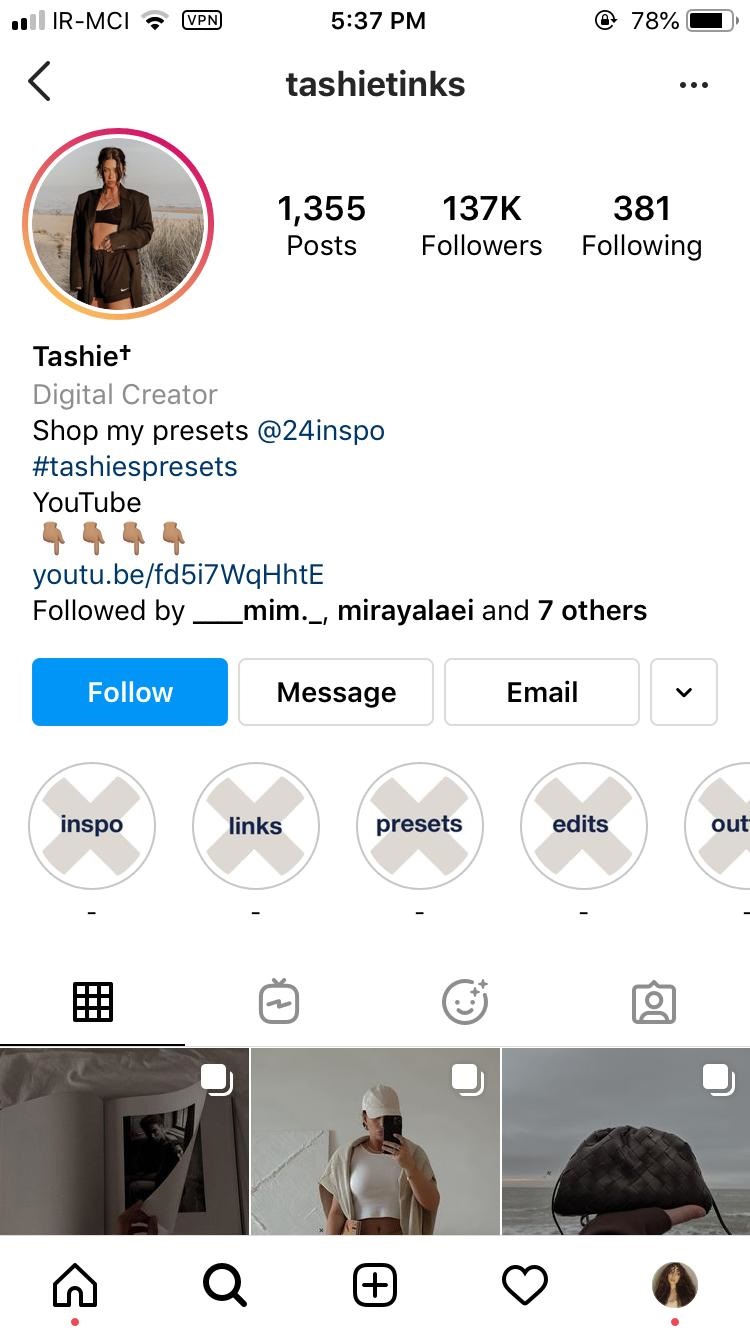Screen dimensions: 750x1334
Task: View the profile picture story
Action: pos(118,223)
